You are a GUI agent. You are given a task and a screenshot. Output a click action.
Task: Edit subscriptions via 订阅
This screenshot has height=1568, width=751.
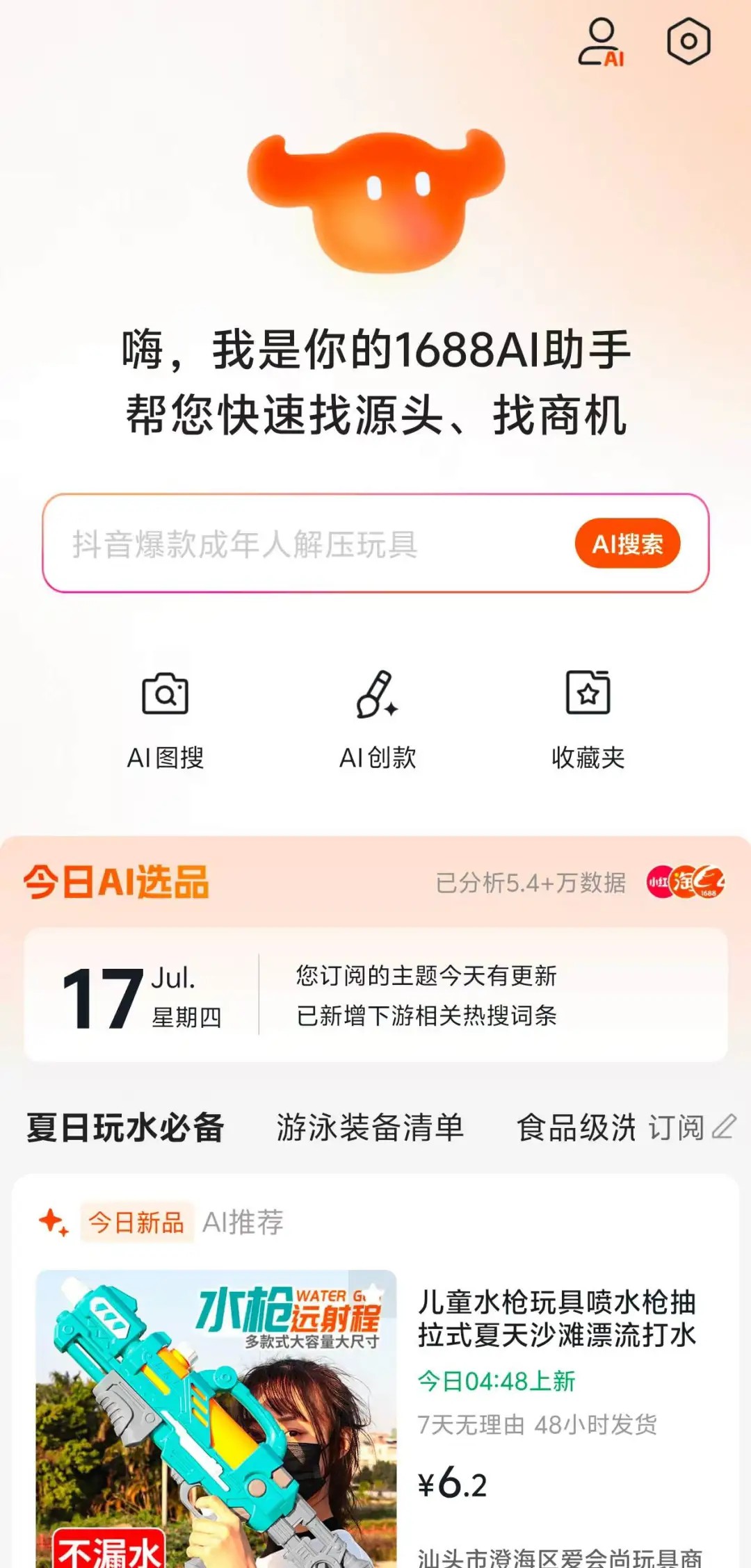[691, 1127]
